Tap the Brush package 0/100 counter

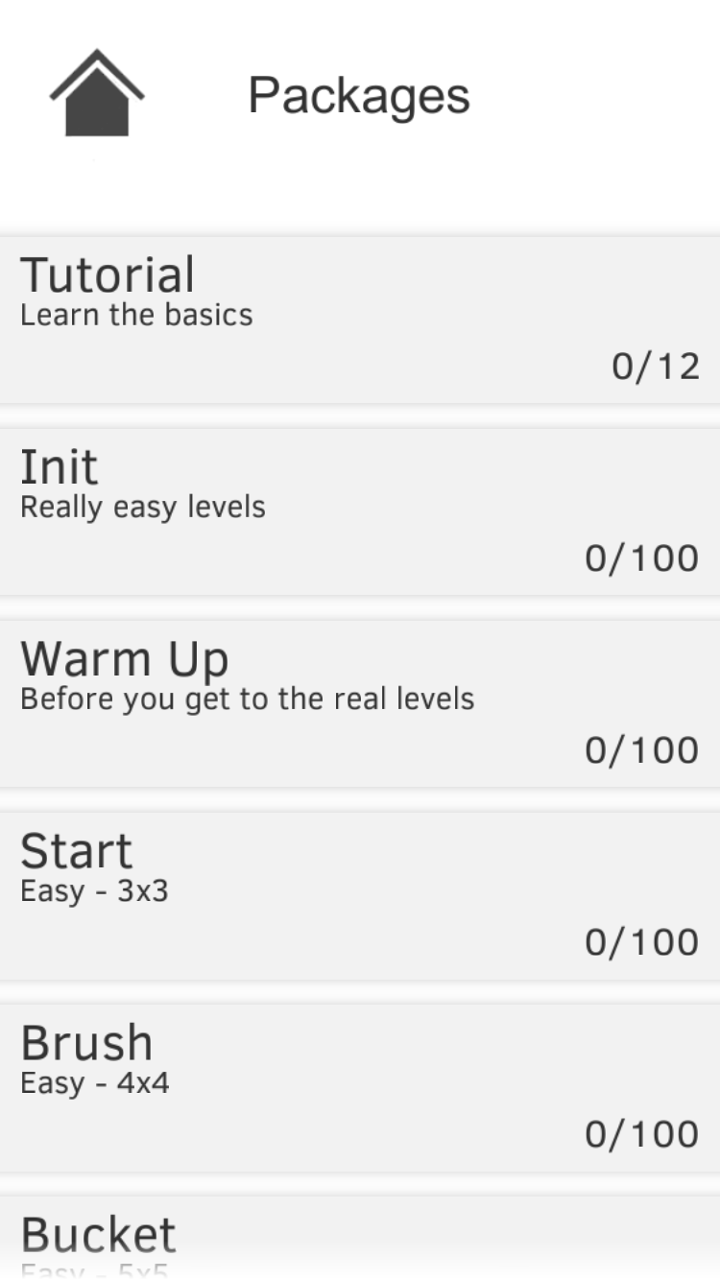pyautogui.click(x=641, y=1133)
